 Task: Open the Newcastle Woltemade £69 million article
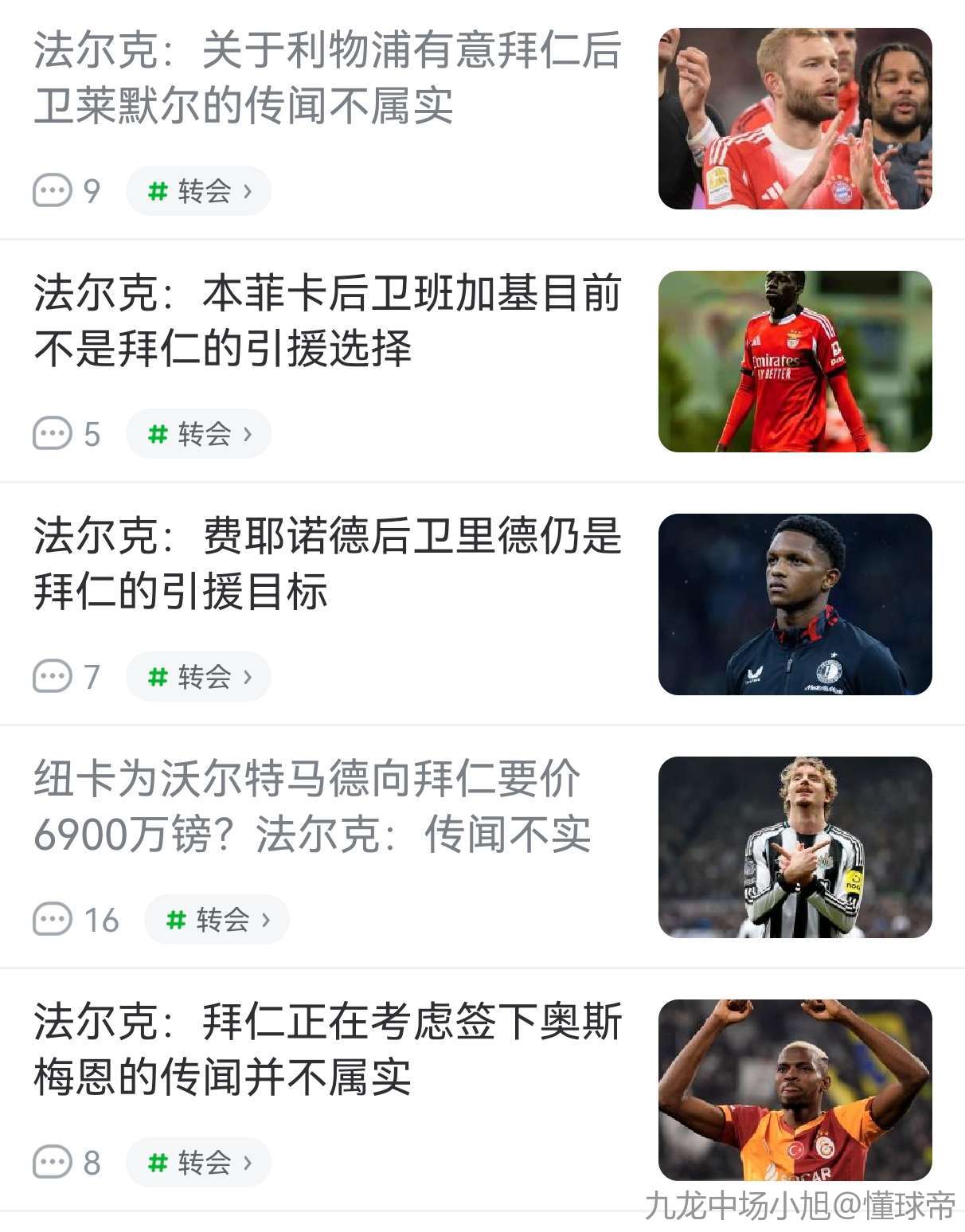[312, 806]
